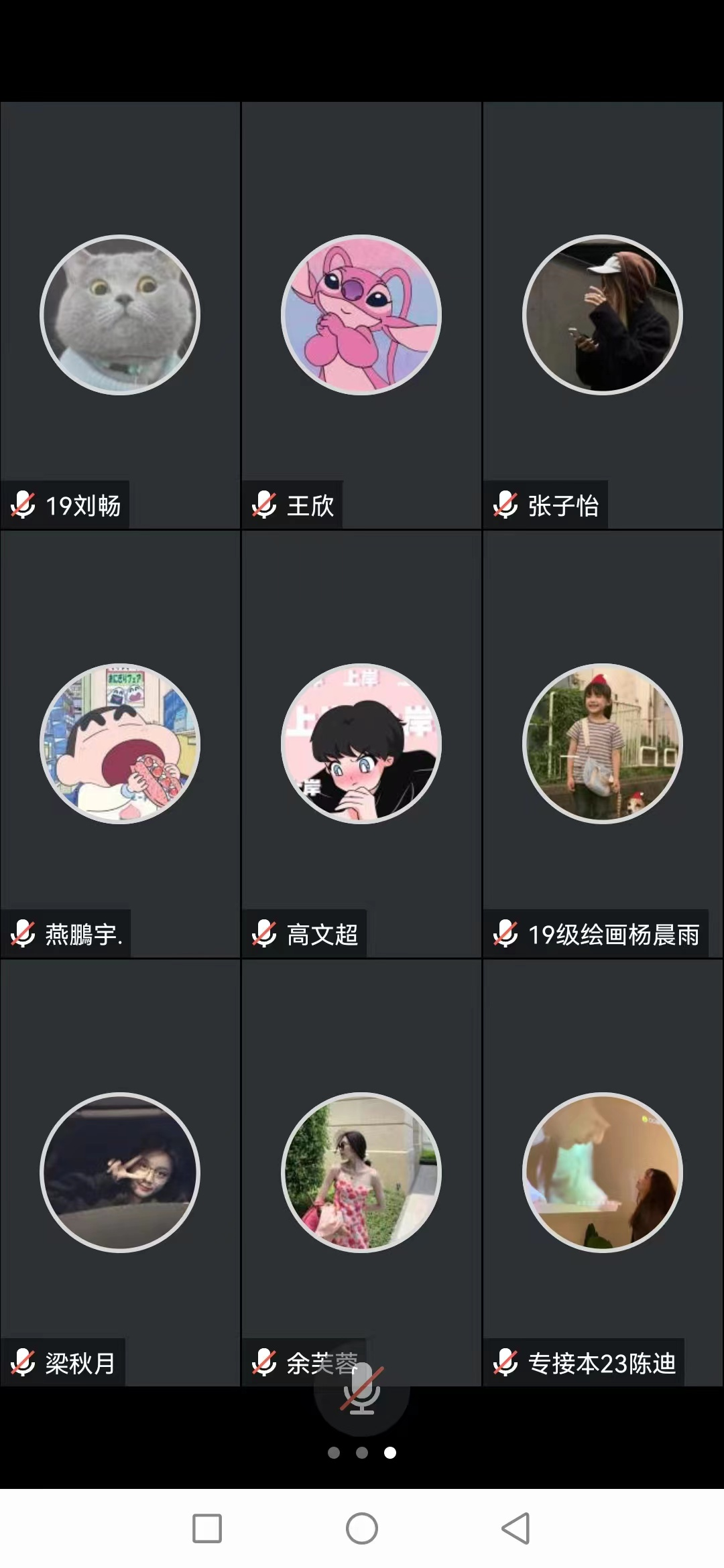Open participant tile of 19刘畅
The height and width of the screenshot is (1568, 724).
(x=120, y=315)
